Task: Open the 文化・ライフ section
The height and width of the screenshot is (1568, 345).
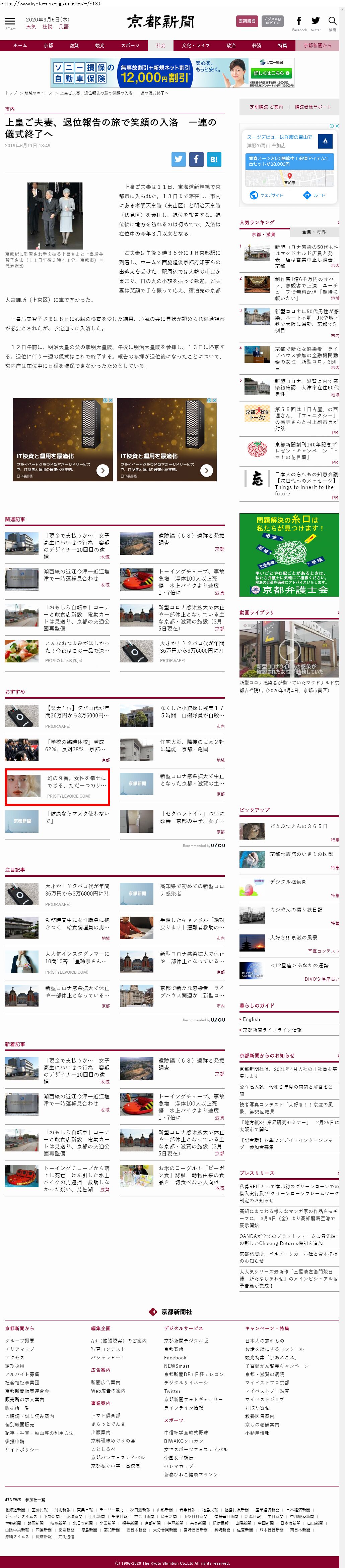Action: click(x=196, y=46)
